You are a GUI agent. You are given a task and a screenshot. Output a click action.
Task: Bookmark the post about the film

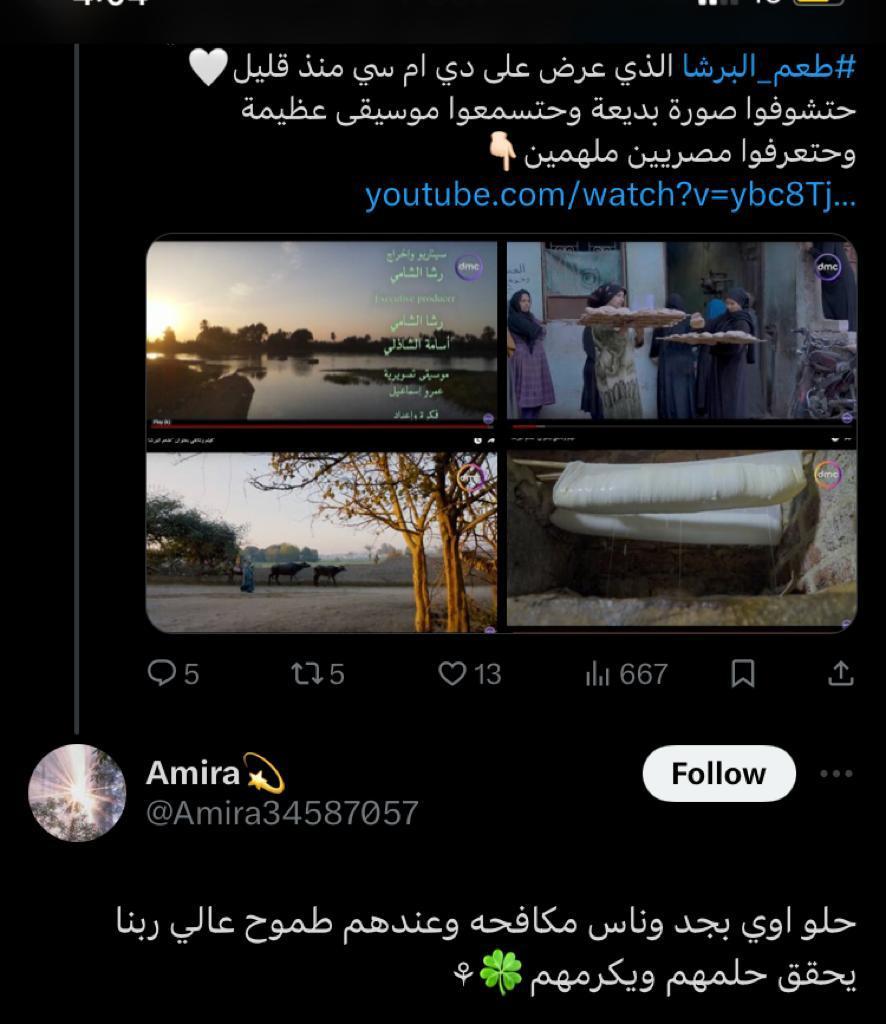point(742,675)
